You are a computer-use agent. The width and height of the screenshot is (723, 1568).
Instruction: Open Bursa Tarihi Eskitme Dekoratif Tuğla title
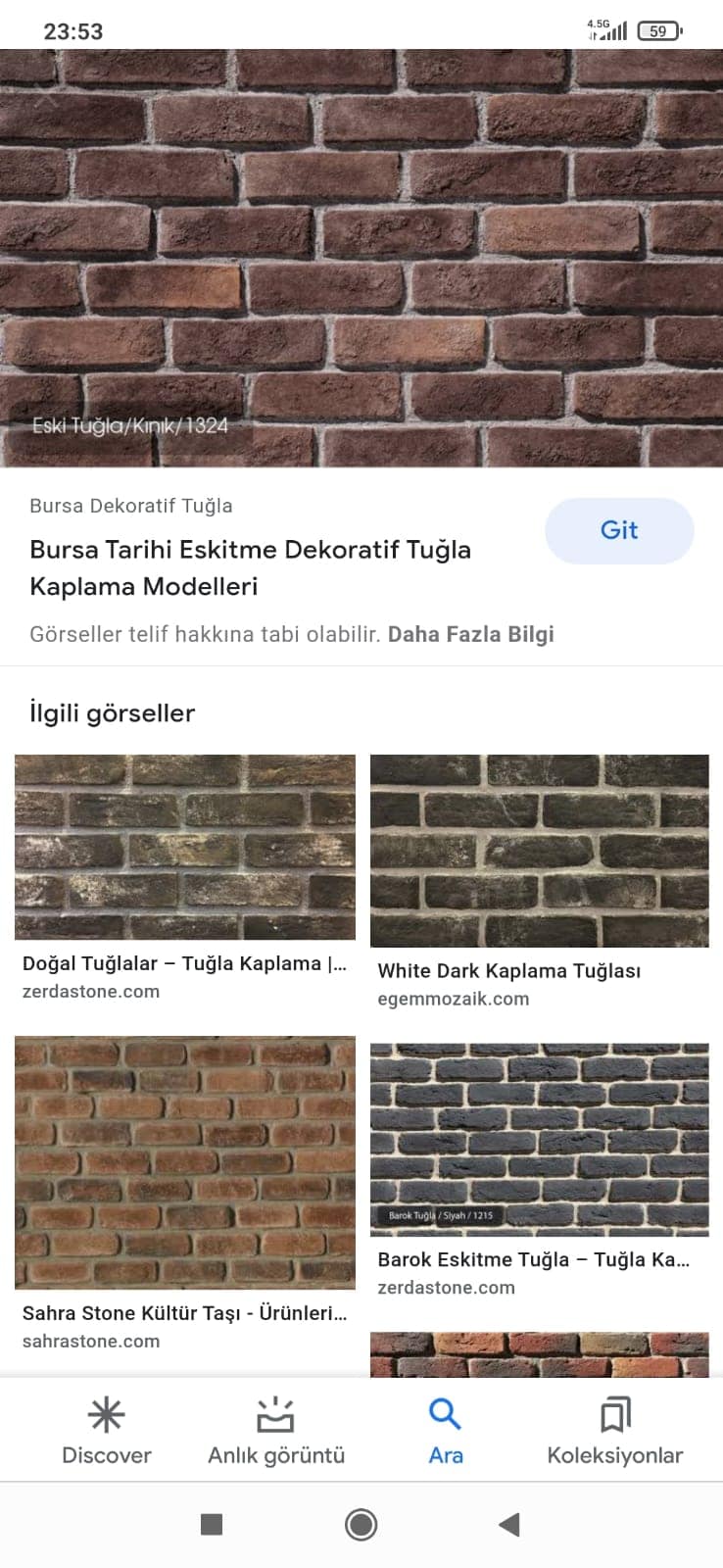(250, 567)
